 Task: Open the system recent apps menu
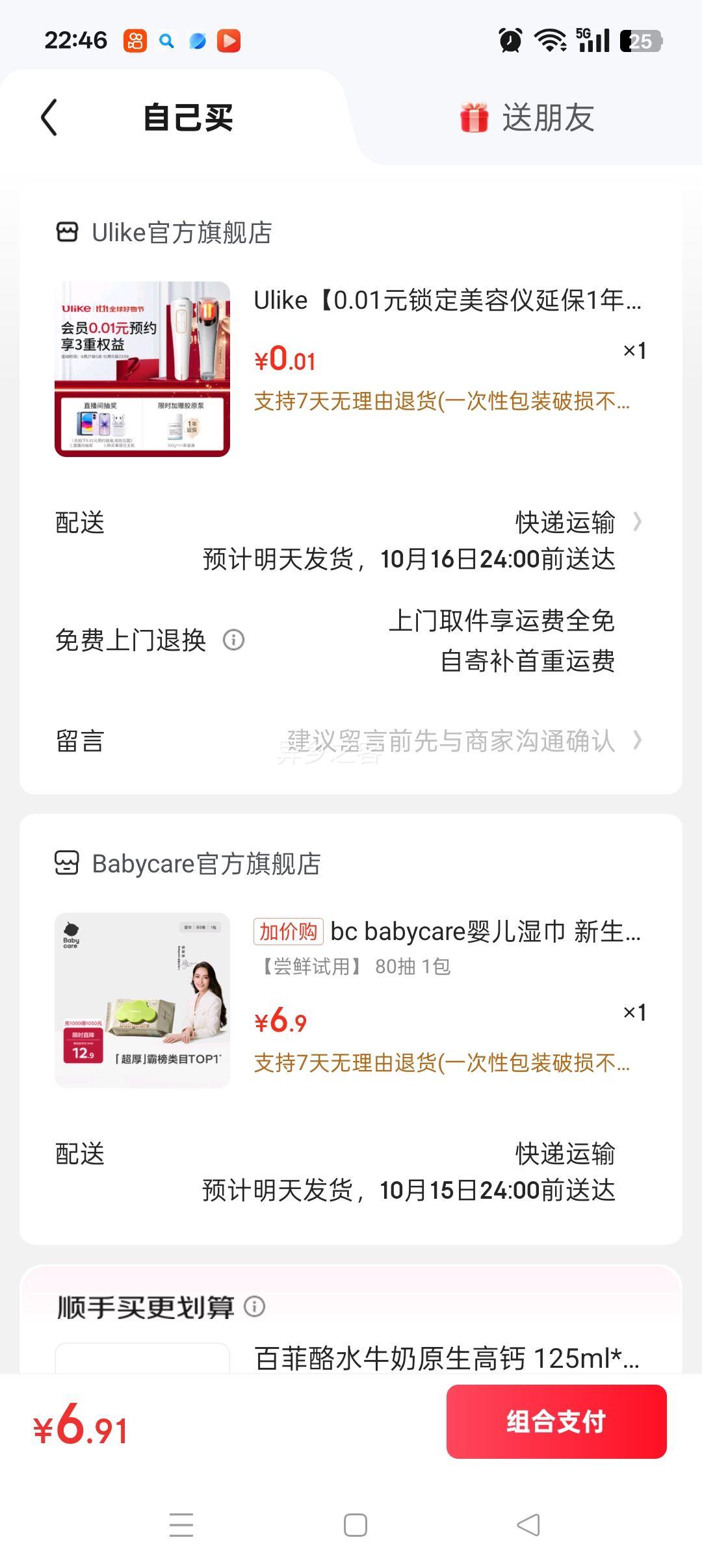coord(181,1525)
